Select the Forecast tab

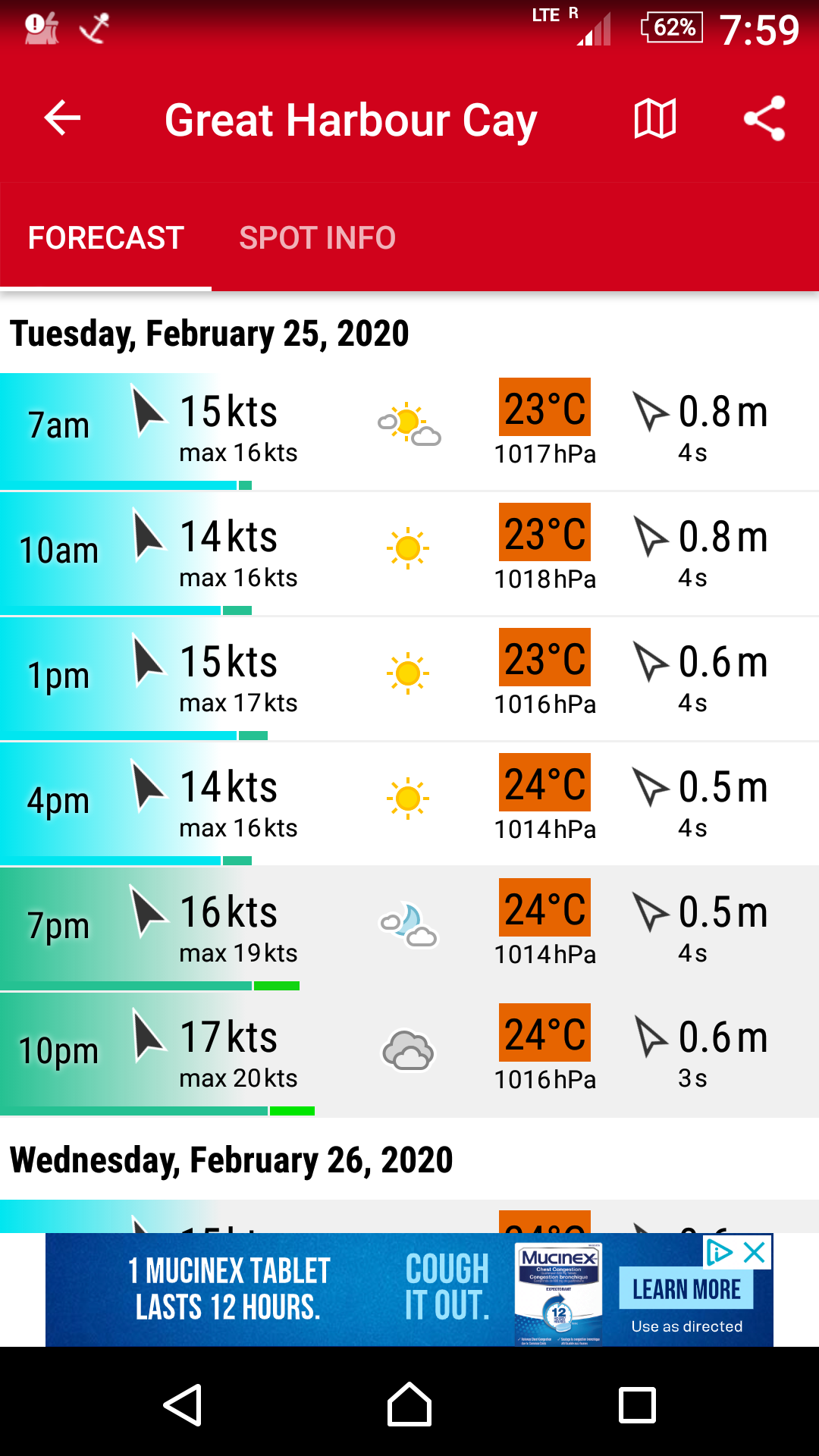pos(106,238)
